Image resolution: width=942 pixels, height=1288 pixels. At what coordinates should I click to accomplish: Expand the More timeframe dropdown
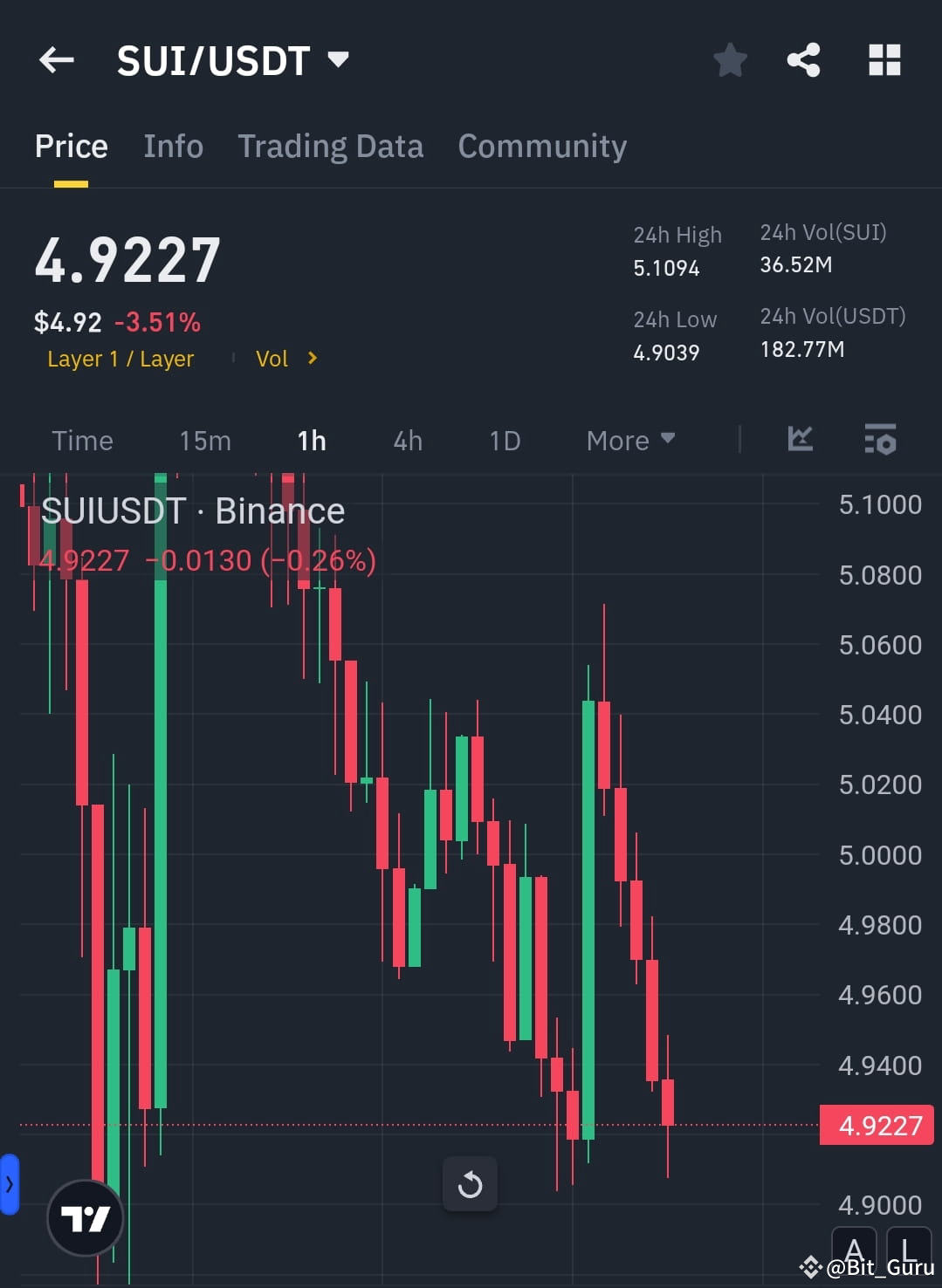click(x=630, y=441)
